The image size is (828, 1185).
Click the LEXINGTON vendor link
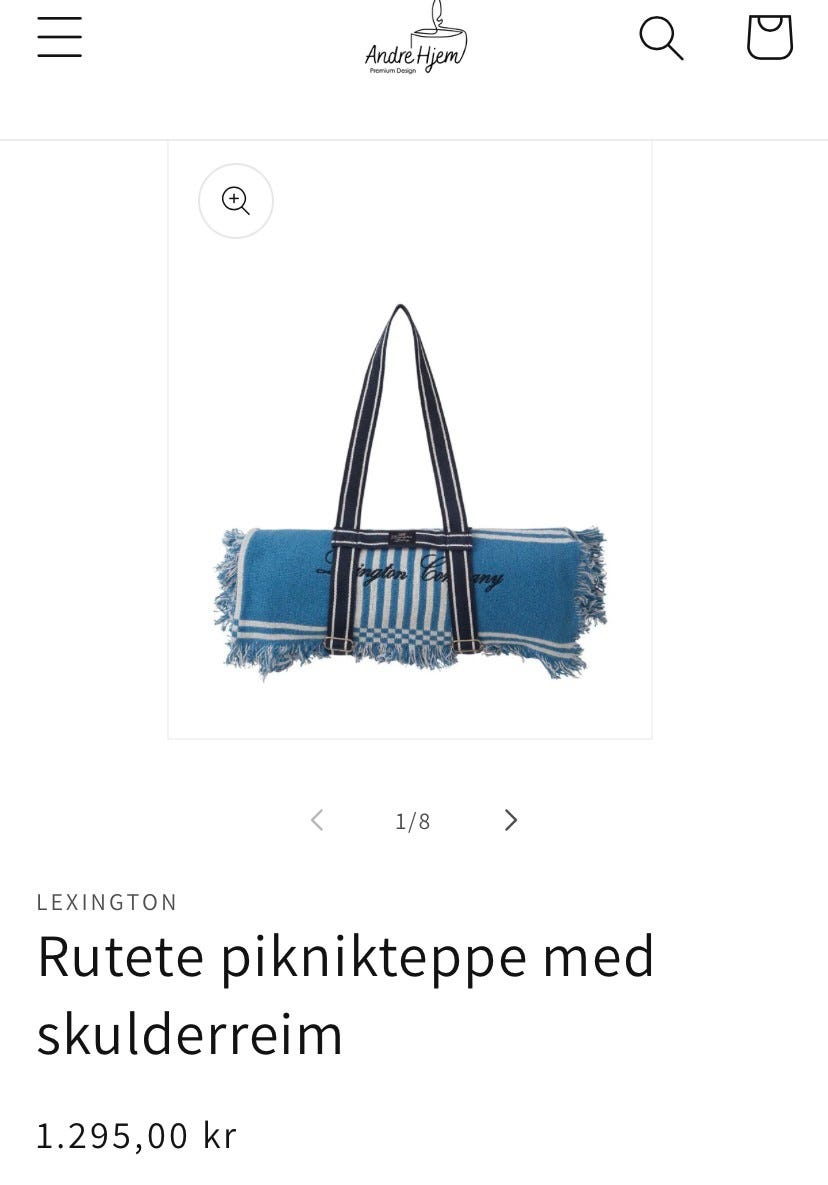[107, 901]
